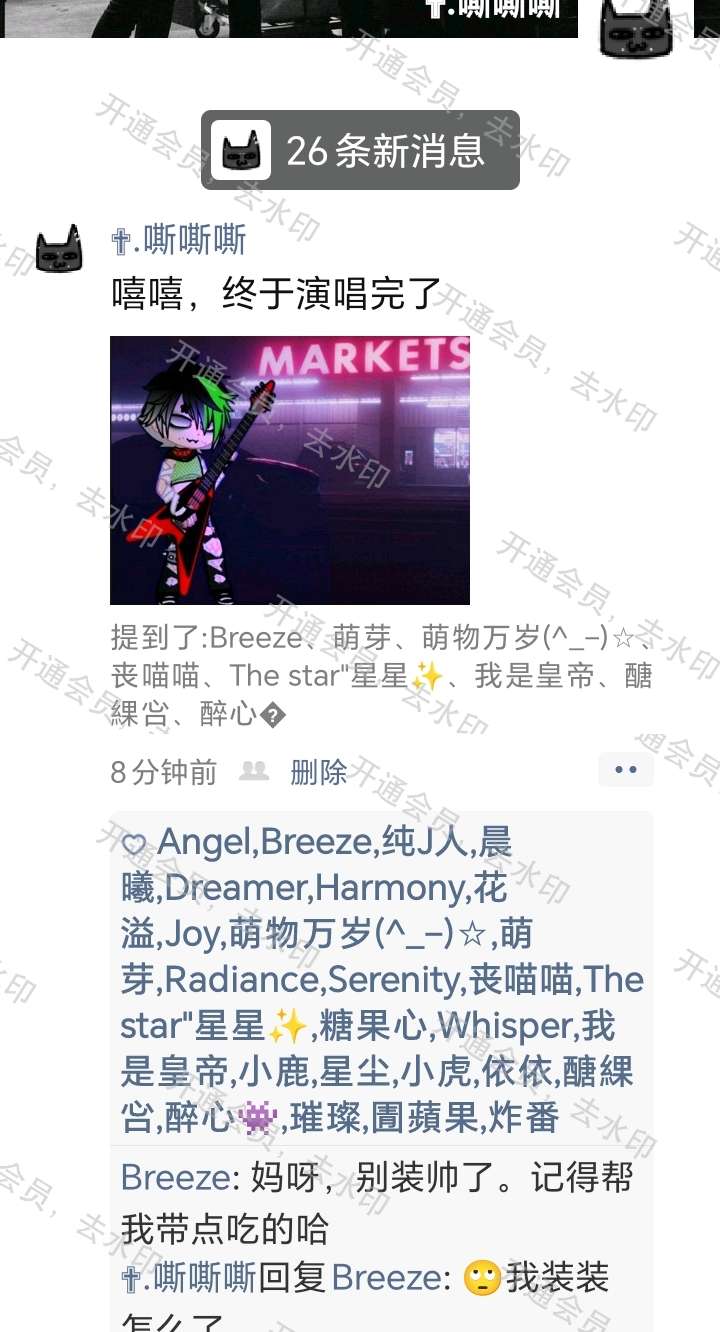Tap 删除 to delete this post

coord(318,772)
